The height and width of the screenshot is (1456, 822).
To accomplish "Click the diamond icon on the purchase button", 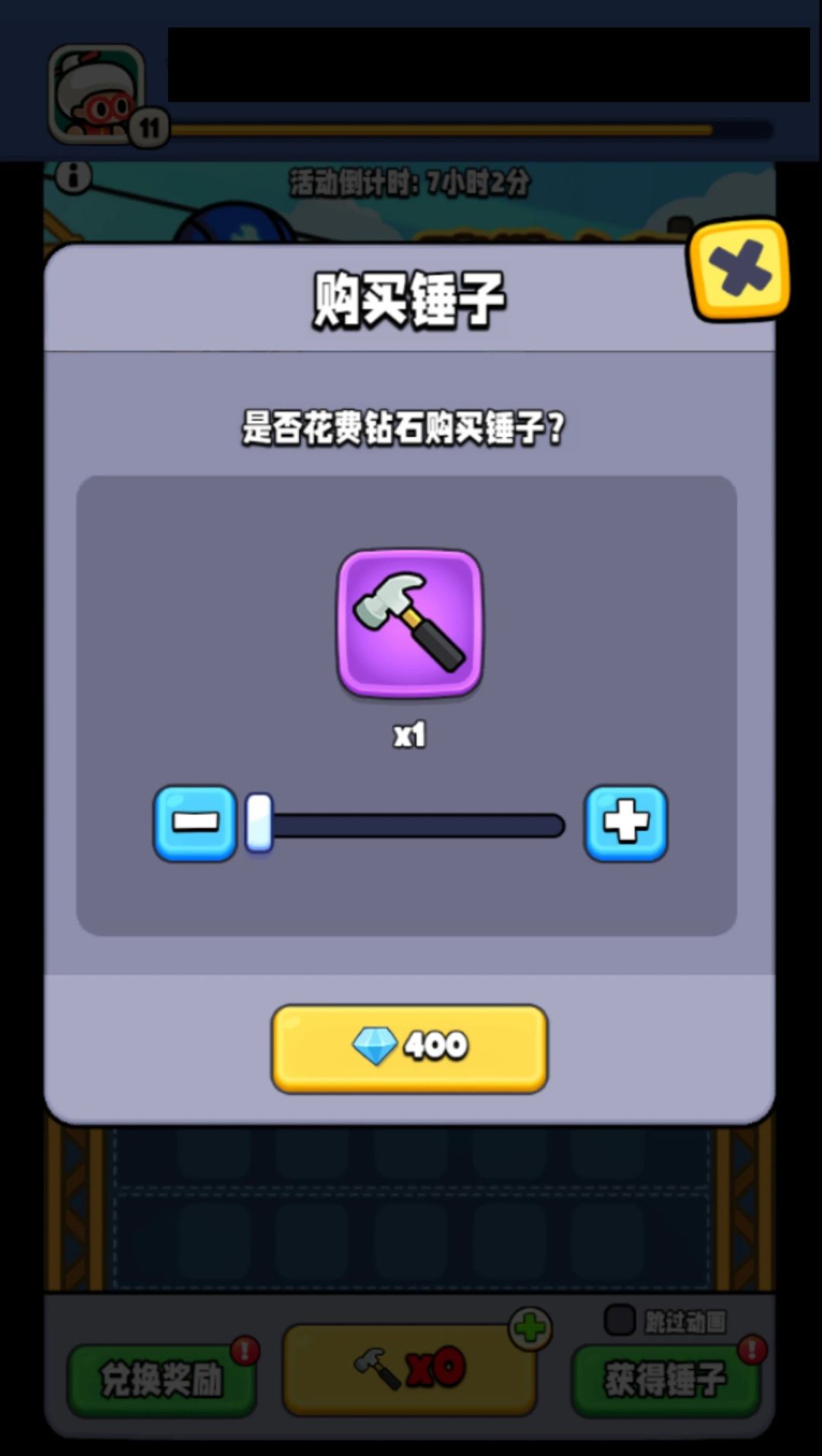I will [374, 1045].
